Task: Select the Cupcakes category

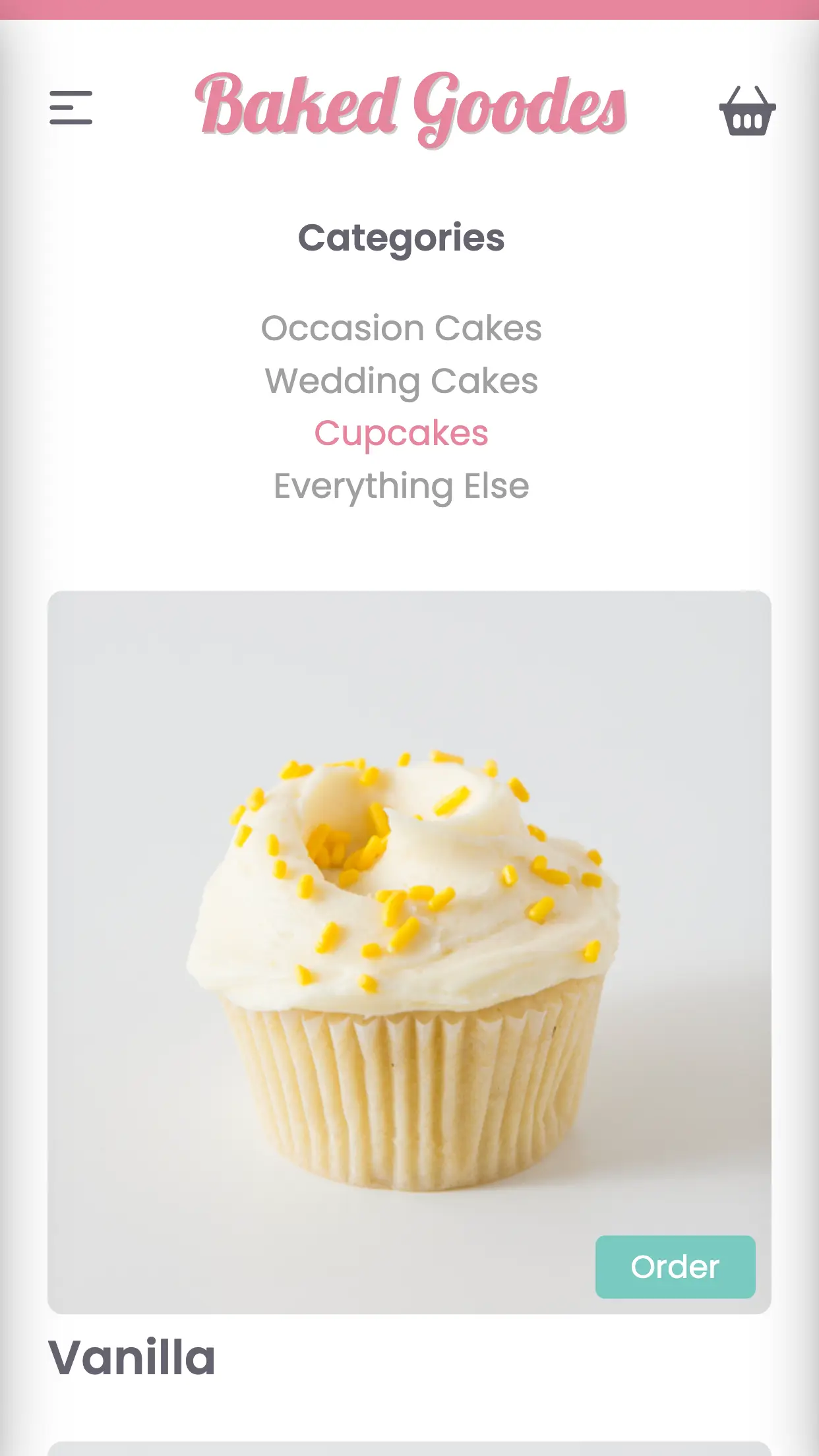Action: point(401,434)
